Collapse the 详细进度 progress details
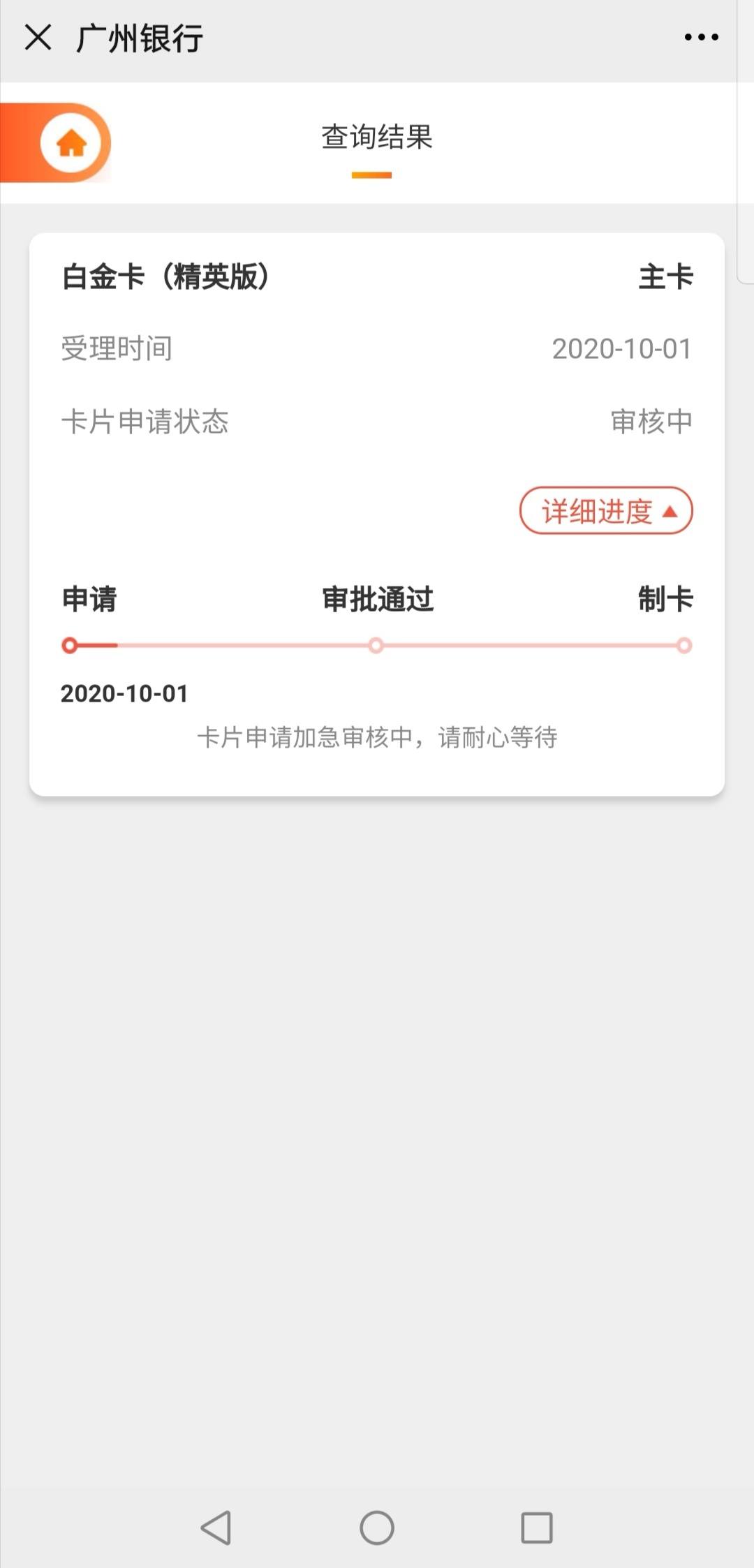Screen dimensions: 754x1568 [x=606, y=511]
